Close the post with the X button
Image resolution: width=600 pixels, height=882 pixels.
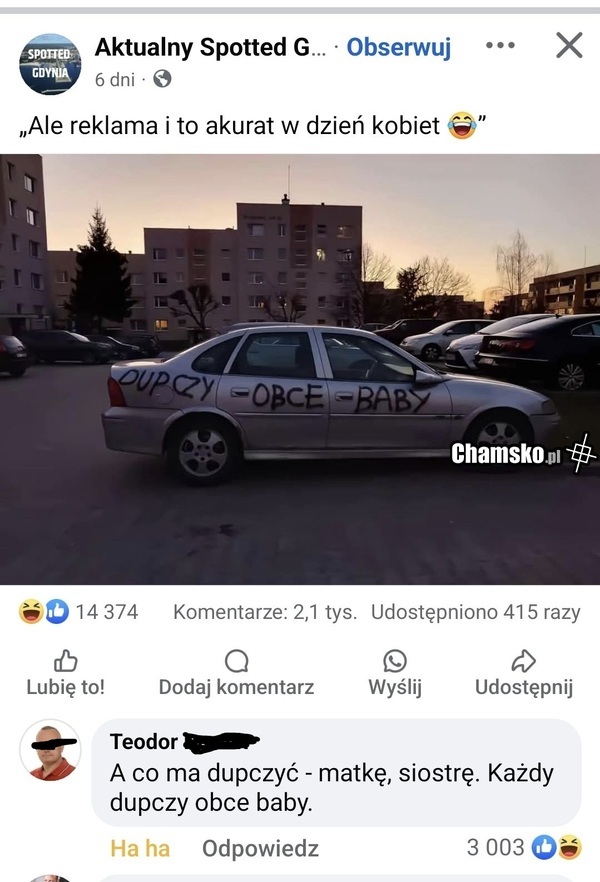click(x=569, y=45)
